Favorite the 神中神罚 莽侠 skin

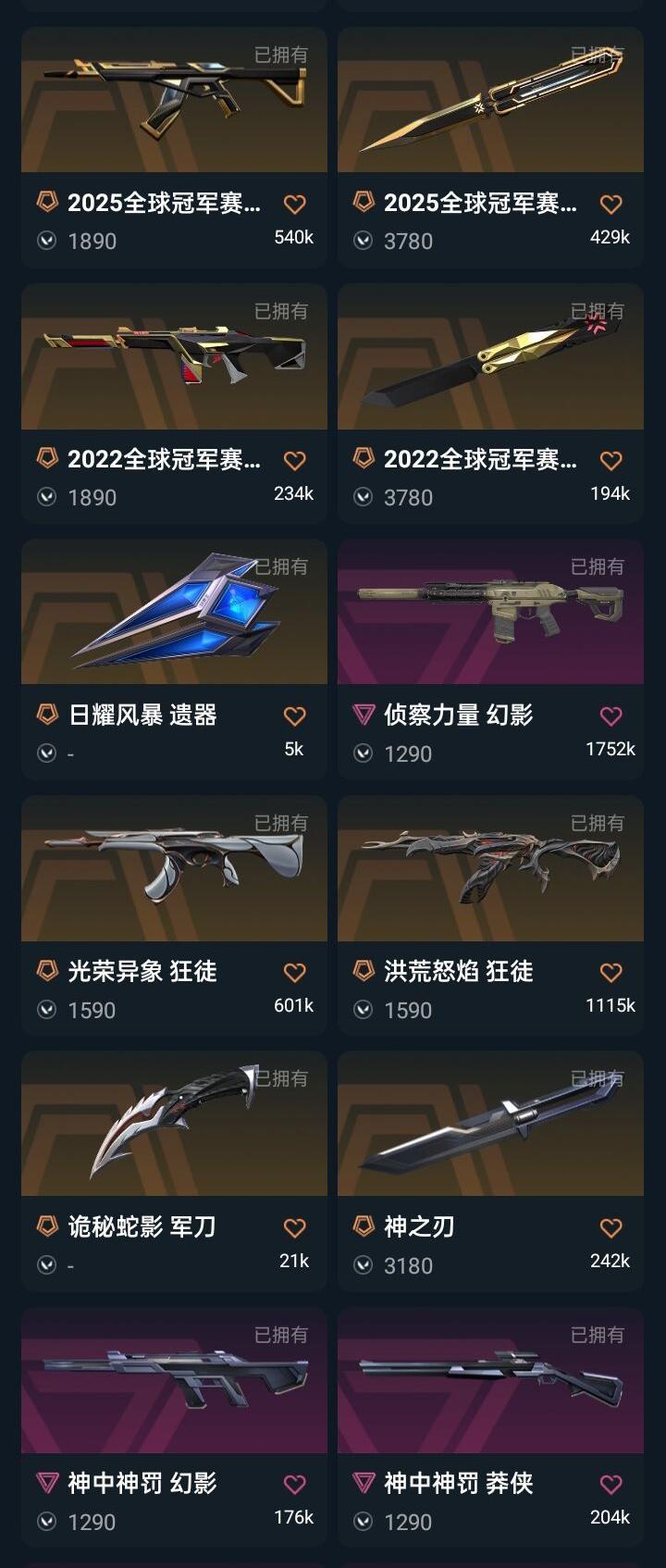(x=610, y=1485)
